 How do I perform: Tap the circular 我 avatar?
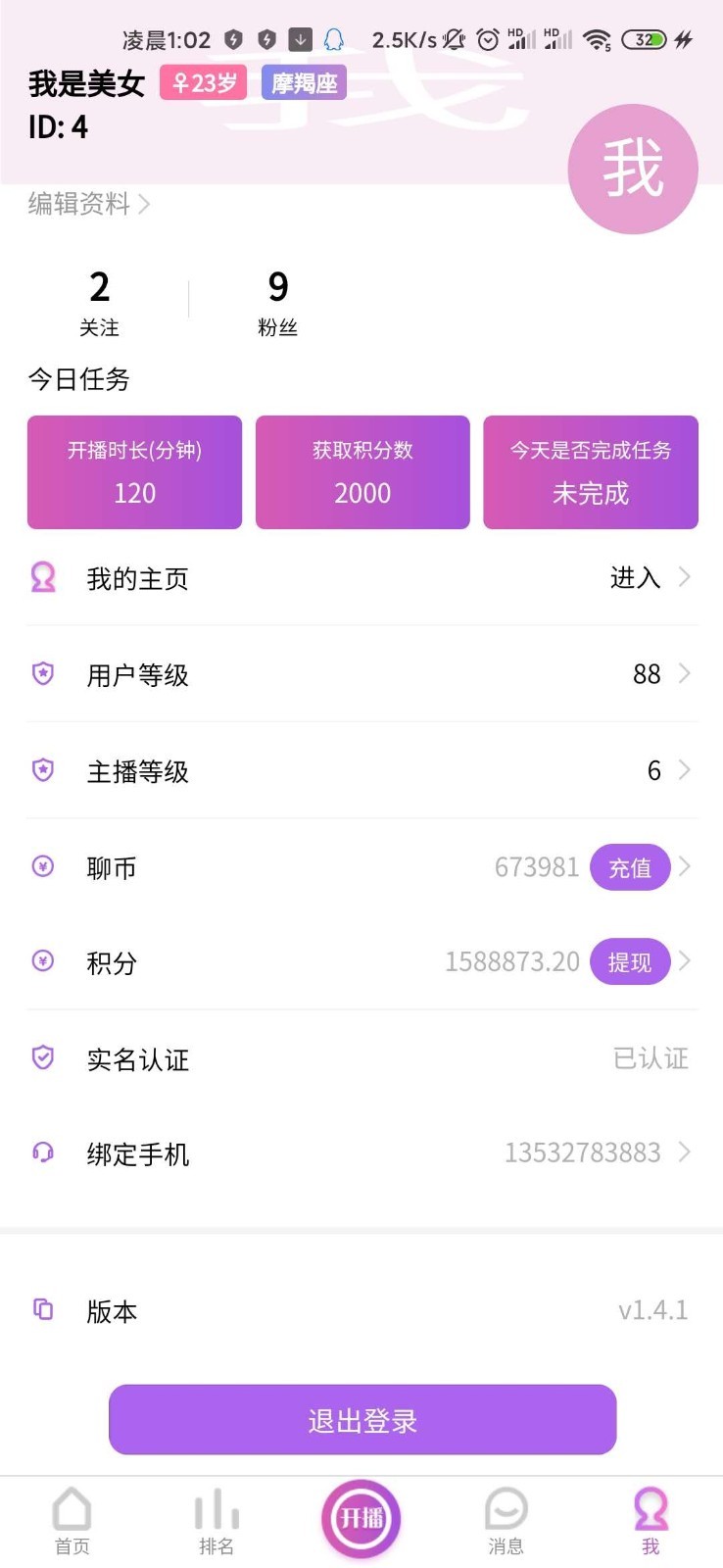pyautogui.click(x=633, y=169)
